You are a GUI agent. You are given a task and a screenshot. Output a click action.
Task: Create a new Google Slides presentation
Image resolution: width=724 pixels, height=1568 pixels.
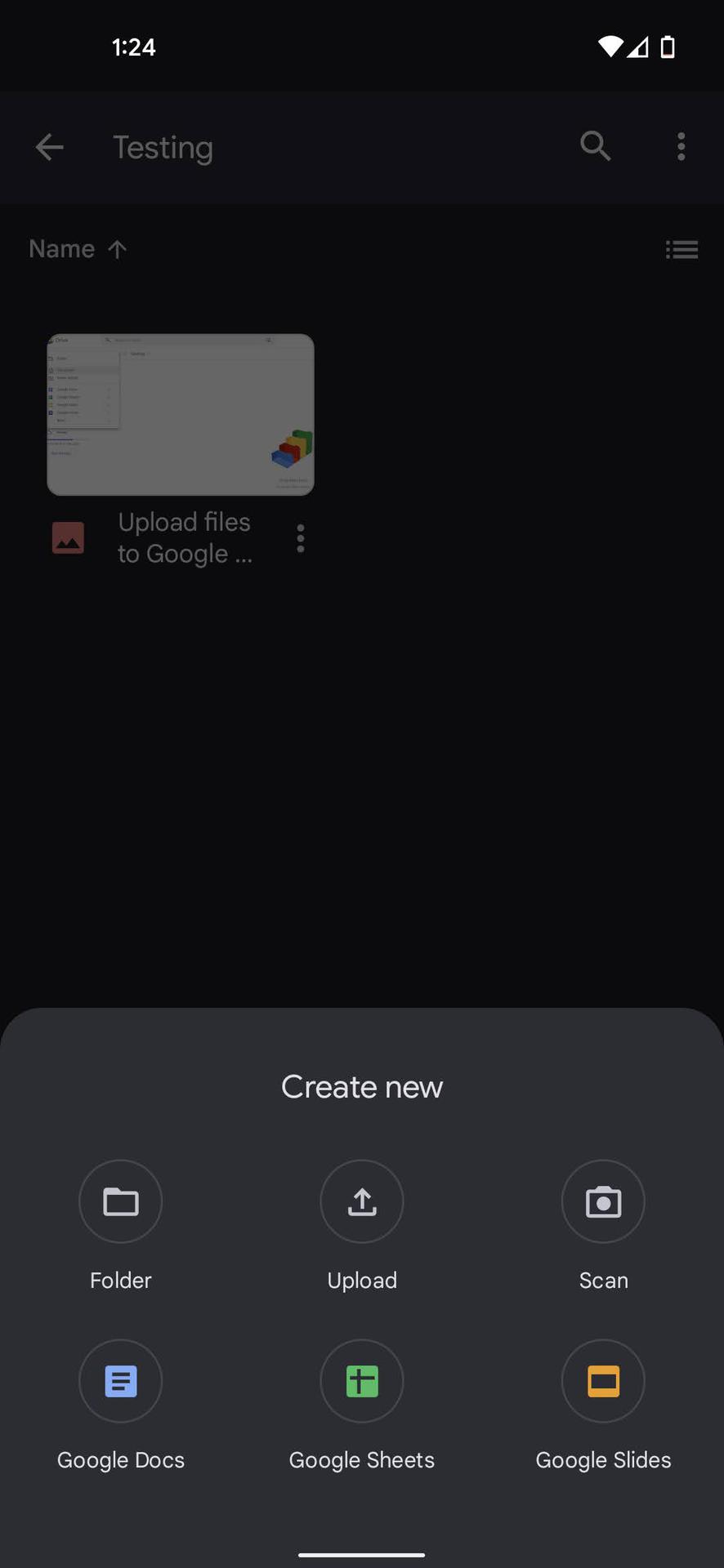tap(603, 1381)
